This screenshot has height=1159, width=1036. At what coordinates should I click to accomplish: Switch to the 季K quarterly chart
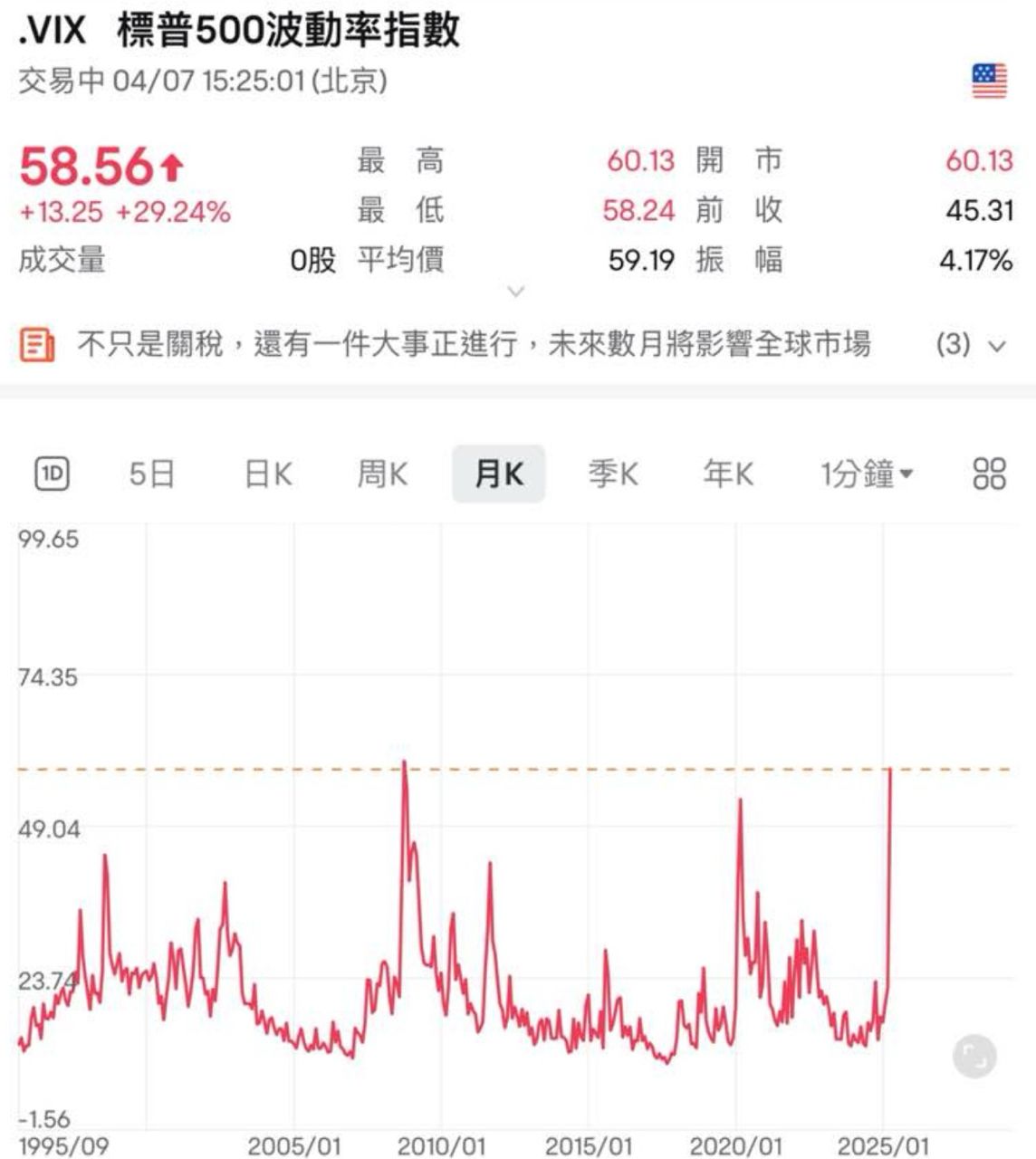click(x=613, y=474)
